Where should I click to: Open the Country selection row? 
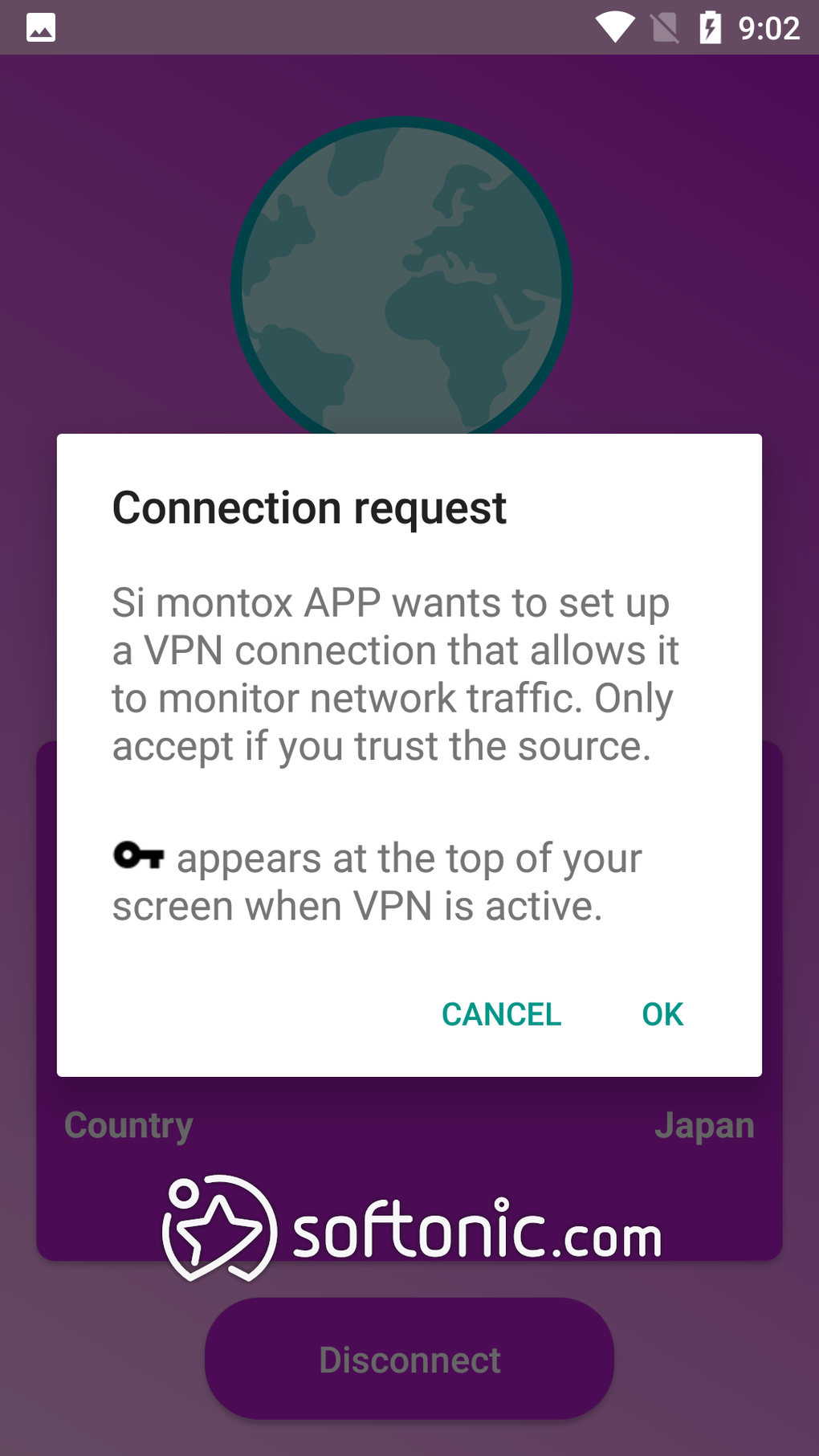coord(128,1124)
